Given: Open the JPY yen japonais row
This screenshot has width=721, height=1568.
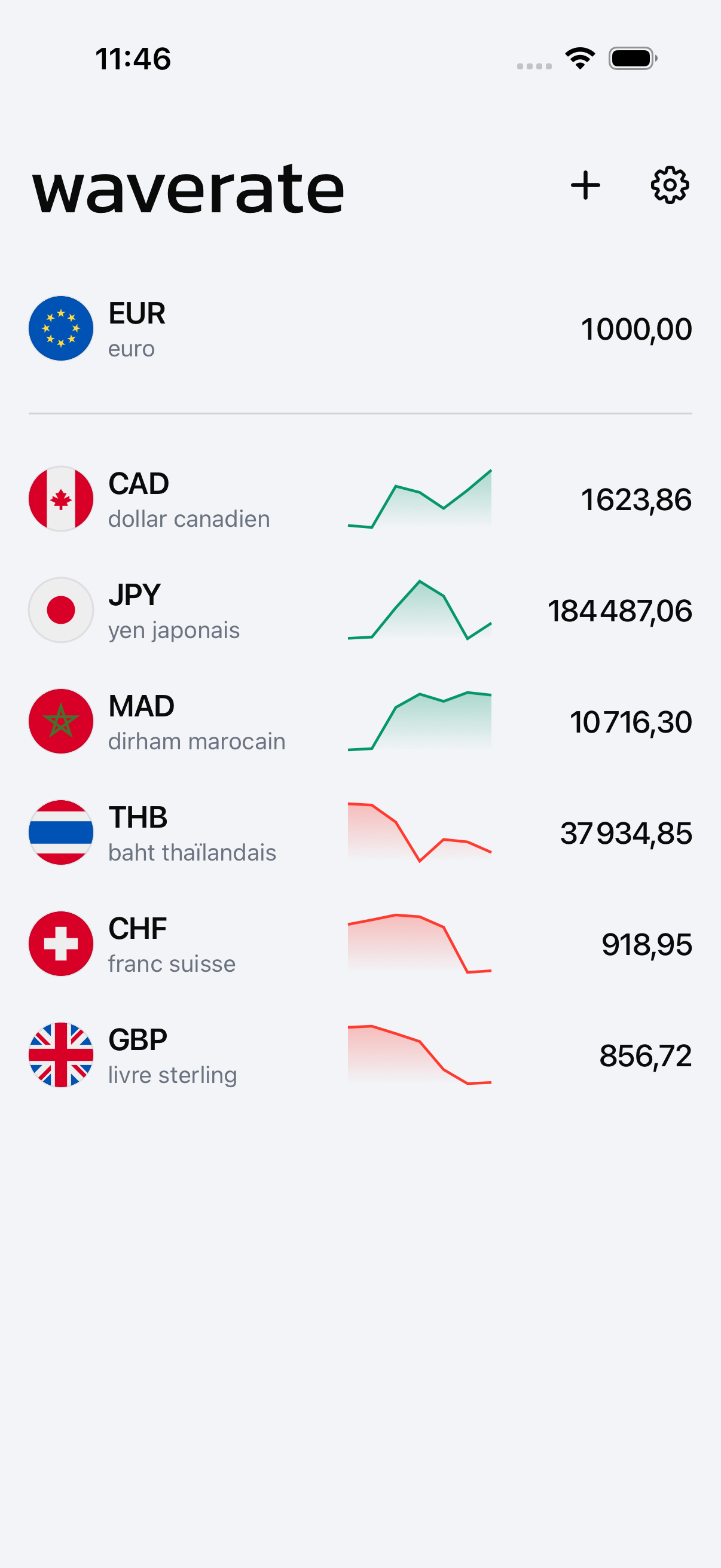Looking at the screenshot, I should click(360, 611).
